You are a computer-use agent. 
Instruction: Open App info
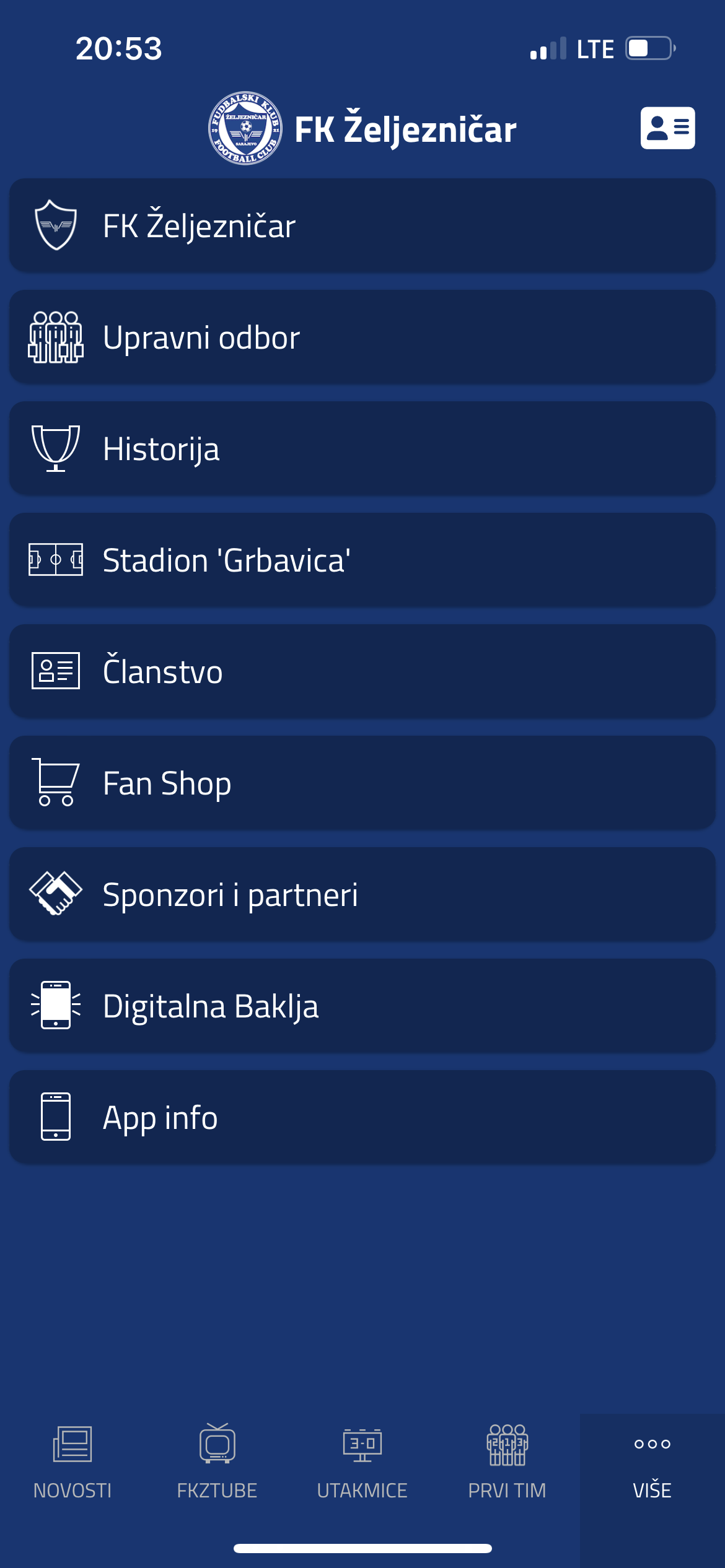point(362,1117)
